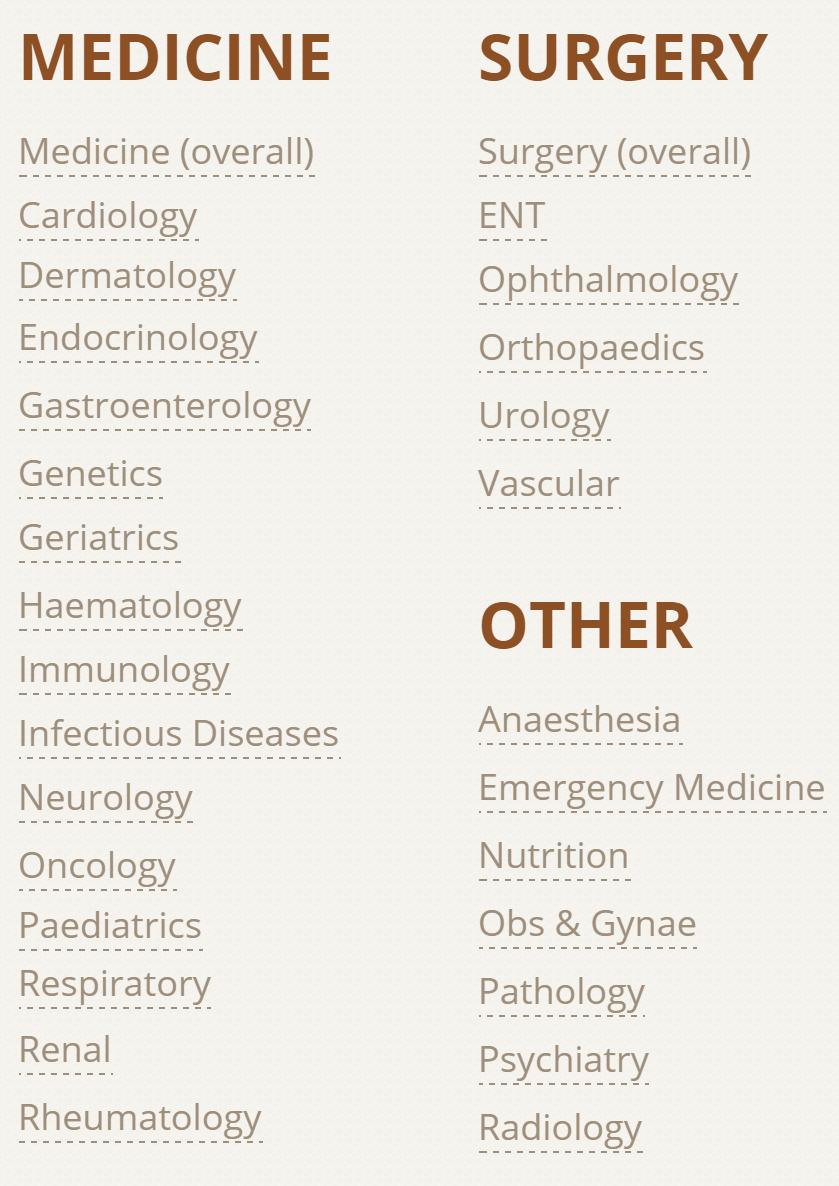
Task: Open the Infectious Diseases link
Action: (178, 733)
